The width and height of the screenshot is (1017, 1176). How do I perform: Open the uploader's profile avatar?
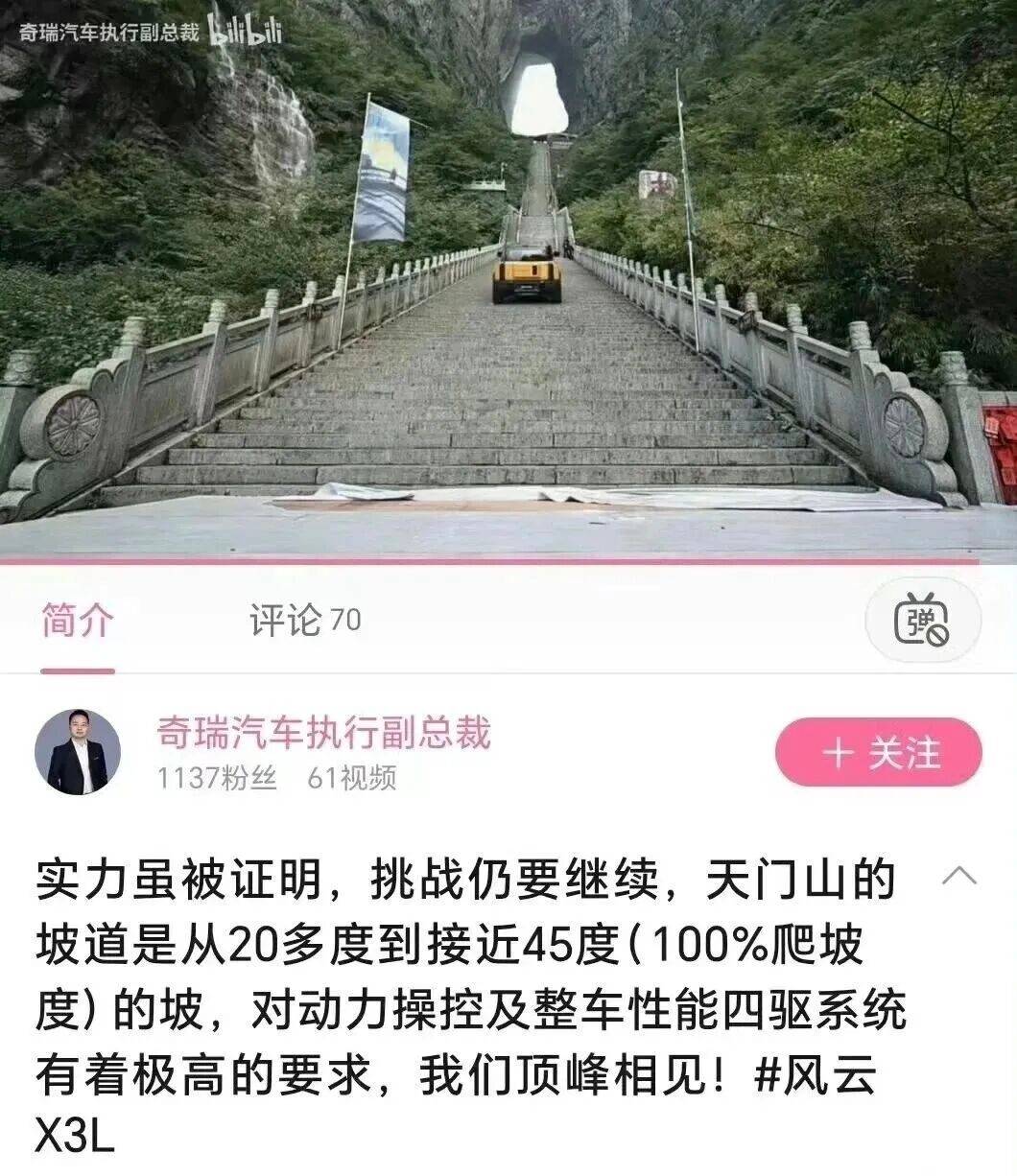point(78,752)
